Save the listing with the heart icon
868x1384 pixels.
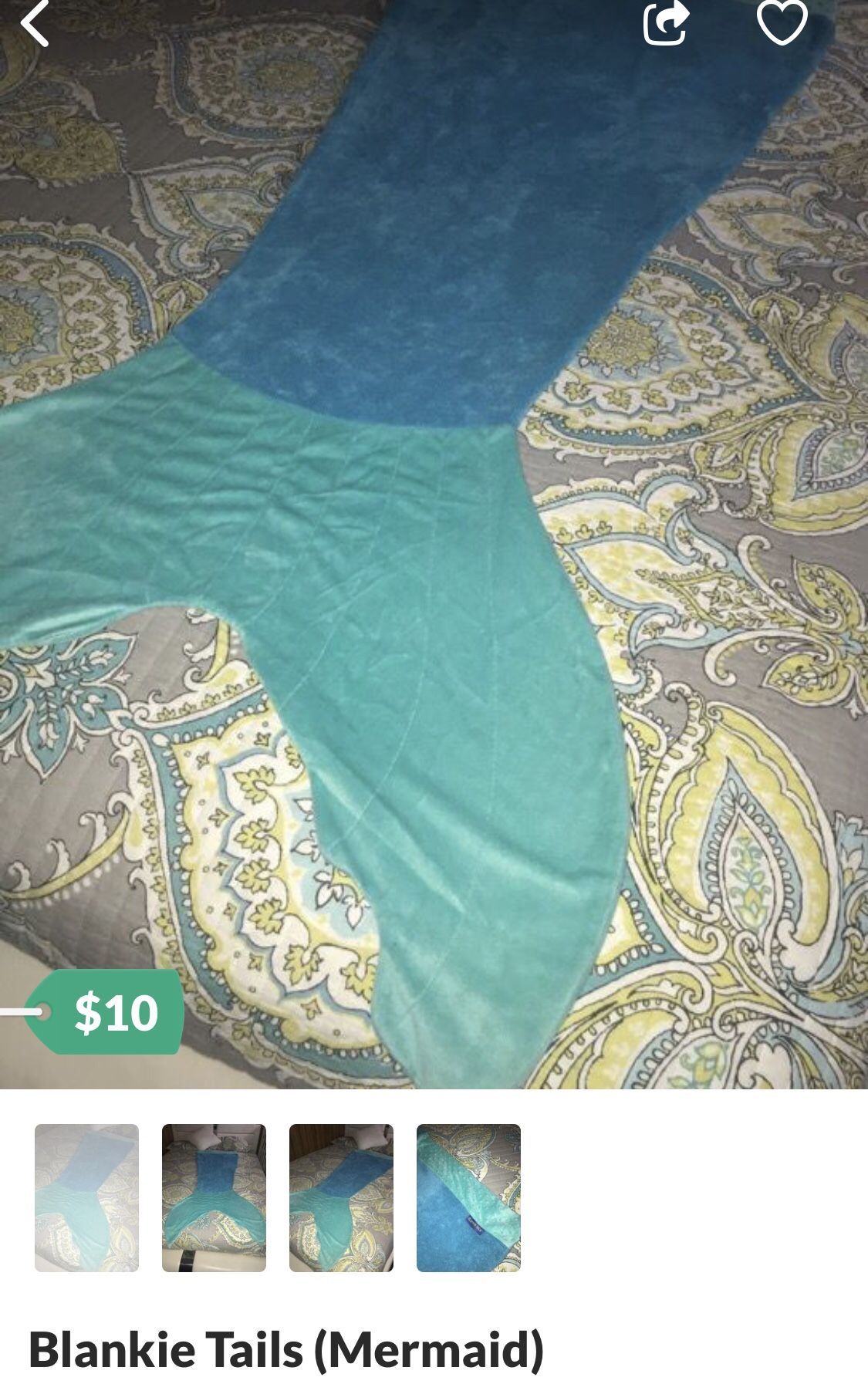pos(782,22)
